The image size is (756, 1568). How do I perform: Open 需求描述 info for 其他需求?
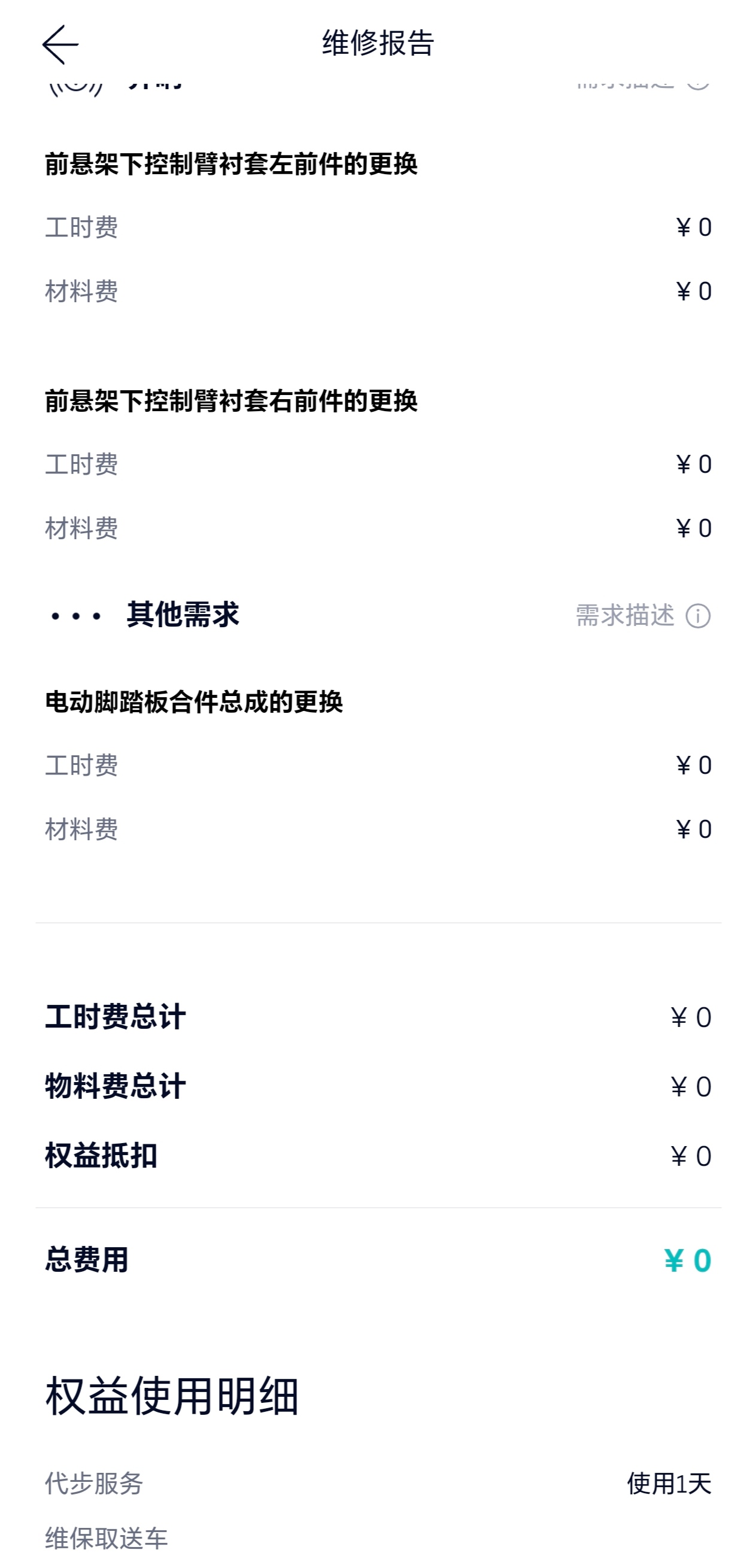(697, 616)
